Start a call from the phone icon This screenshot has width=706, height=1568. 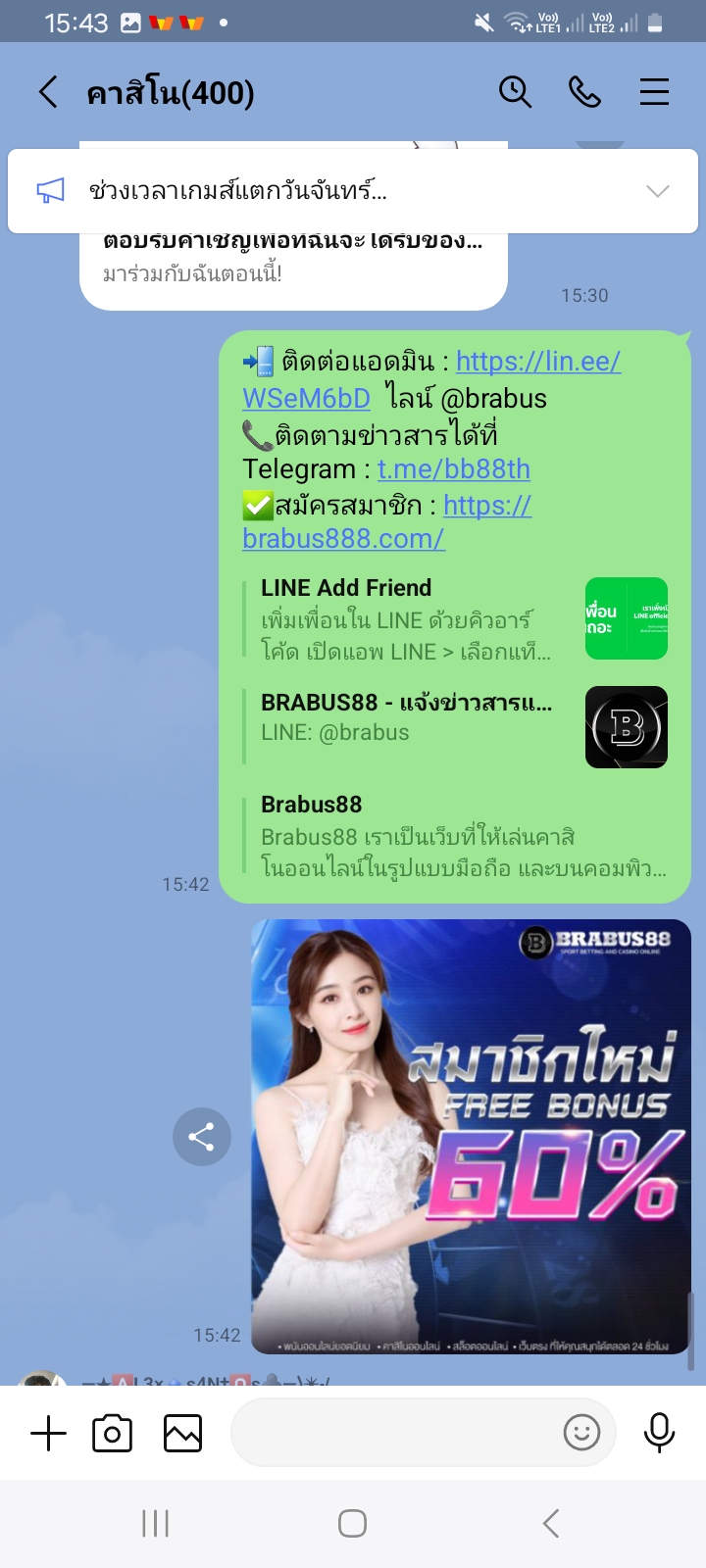click(x=584, y=92)
